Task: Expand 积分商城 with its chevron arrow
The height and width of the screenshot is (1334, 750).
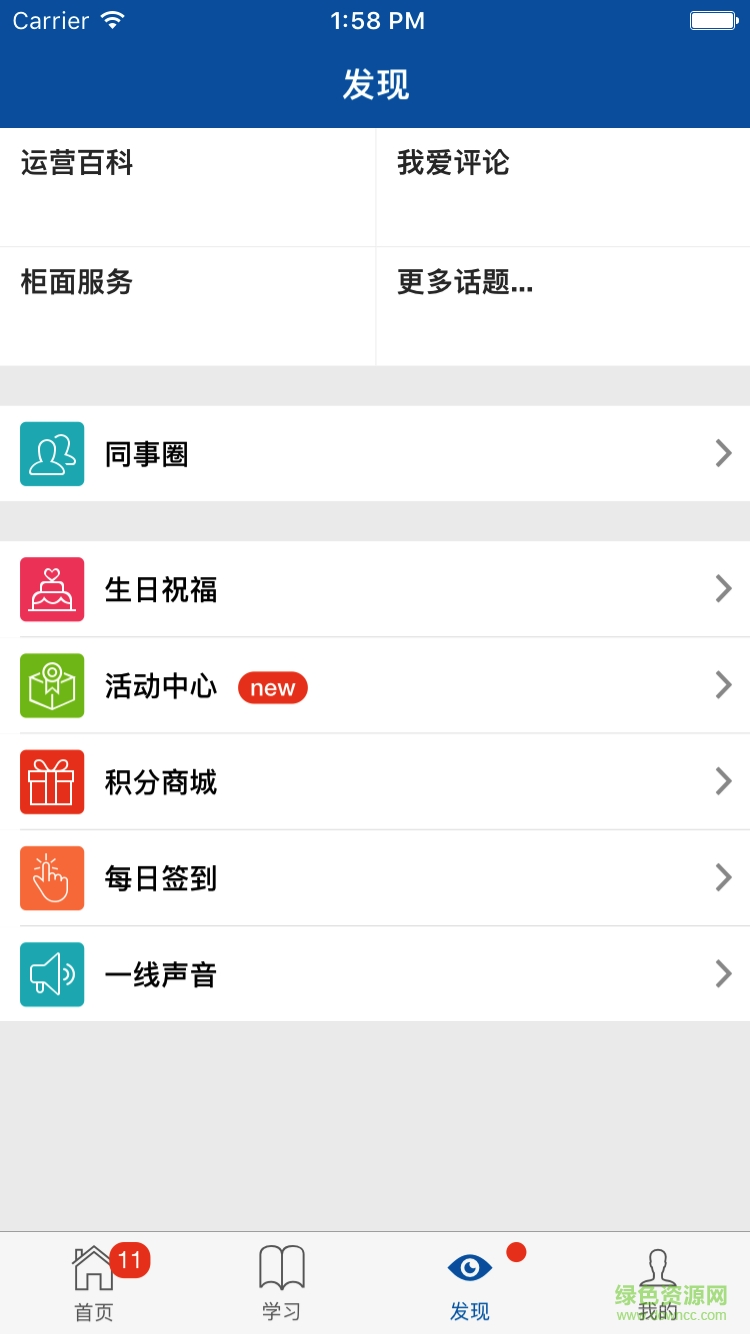Action: tap(723, 781)
